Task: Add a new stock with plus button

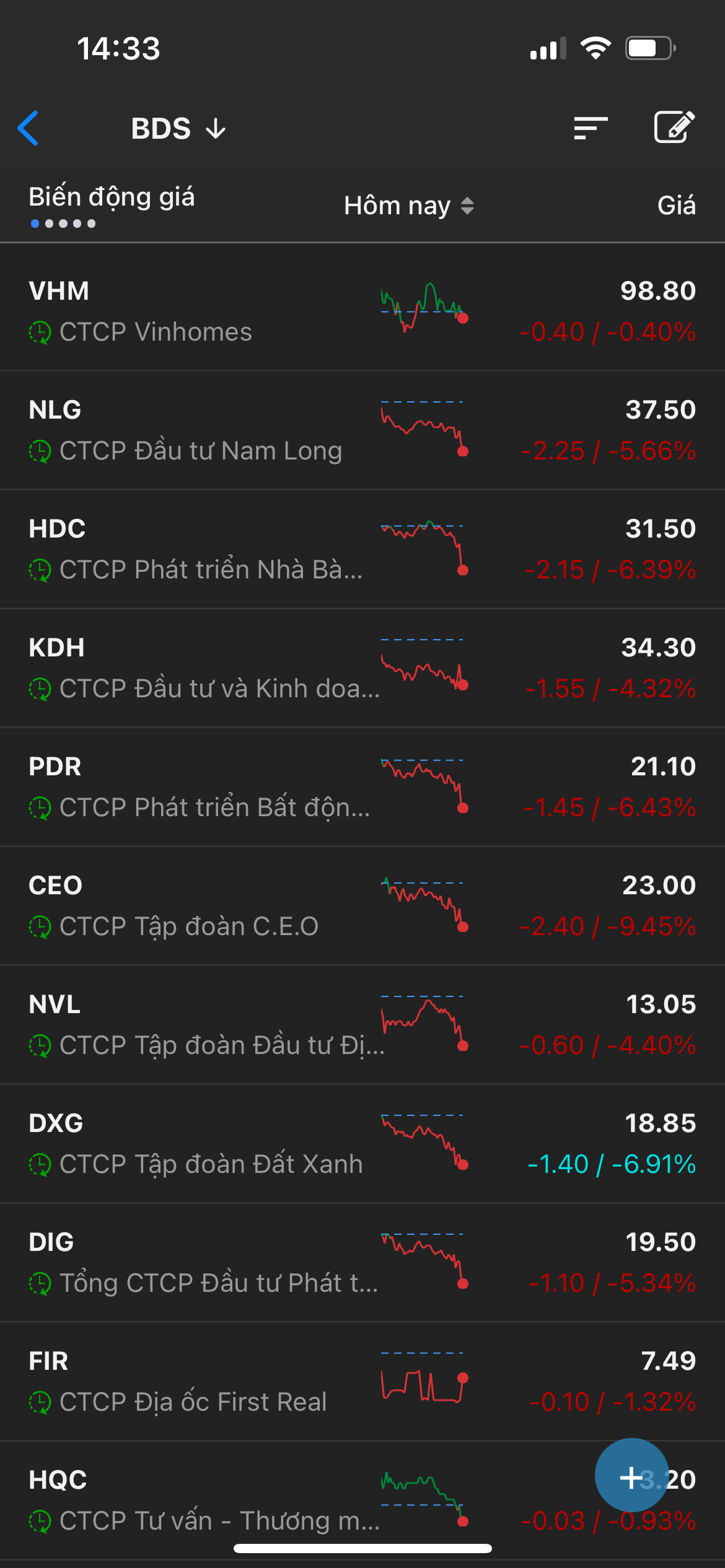Action: (x=631, y=1476)
